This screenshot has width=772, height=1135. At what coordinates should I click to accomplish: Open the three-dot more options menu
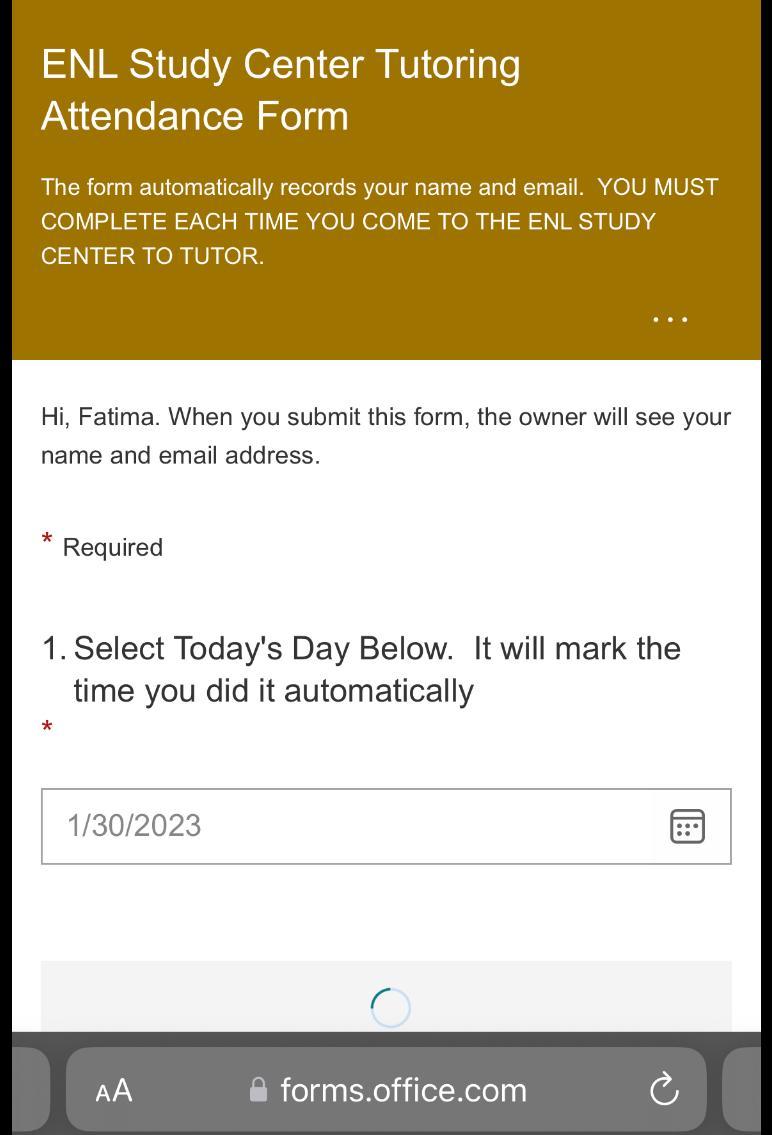click(669, 320)
